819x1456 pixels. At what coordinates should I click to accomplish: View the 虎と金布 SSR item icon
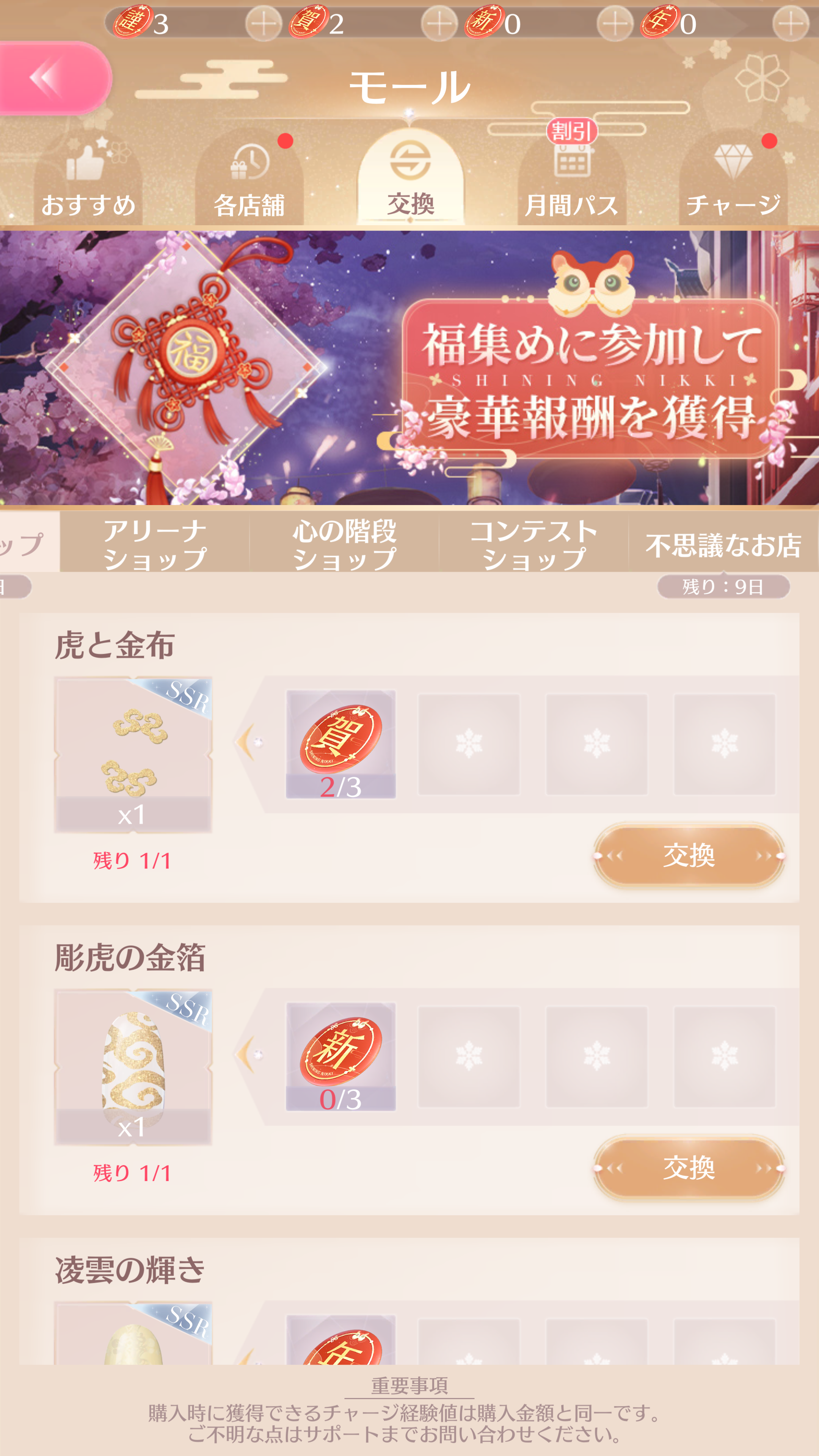(133, 755)
